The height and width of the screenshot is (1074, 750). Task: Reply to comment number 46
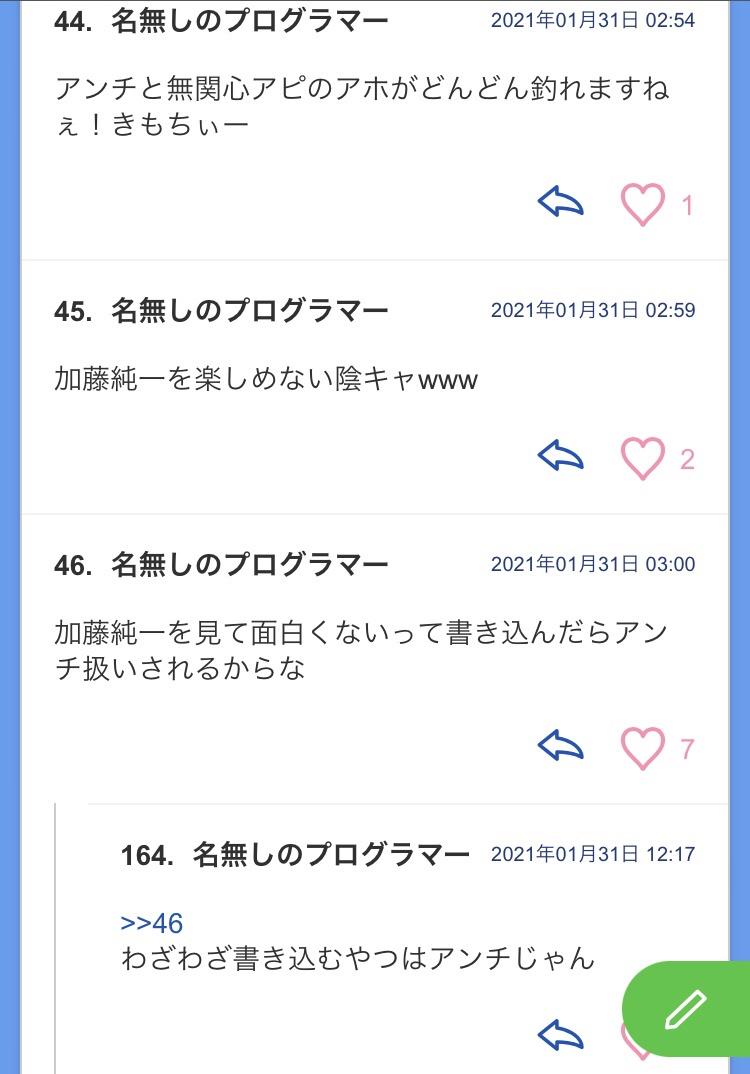pyautogui.click(x=560, y=745)
